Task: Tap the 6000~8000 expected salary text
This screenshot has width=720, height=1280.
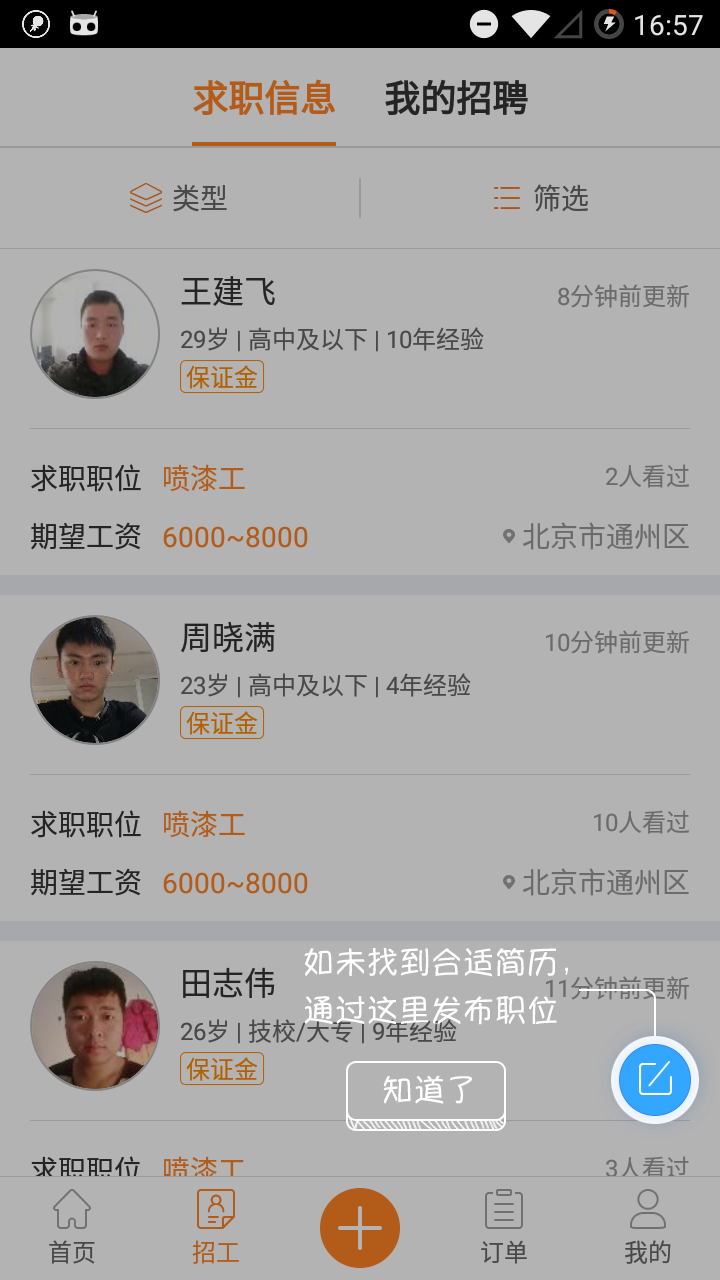Action: click(235, 537)
